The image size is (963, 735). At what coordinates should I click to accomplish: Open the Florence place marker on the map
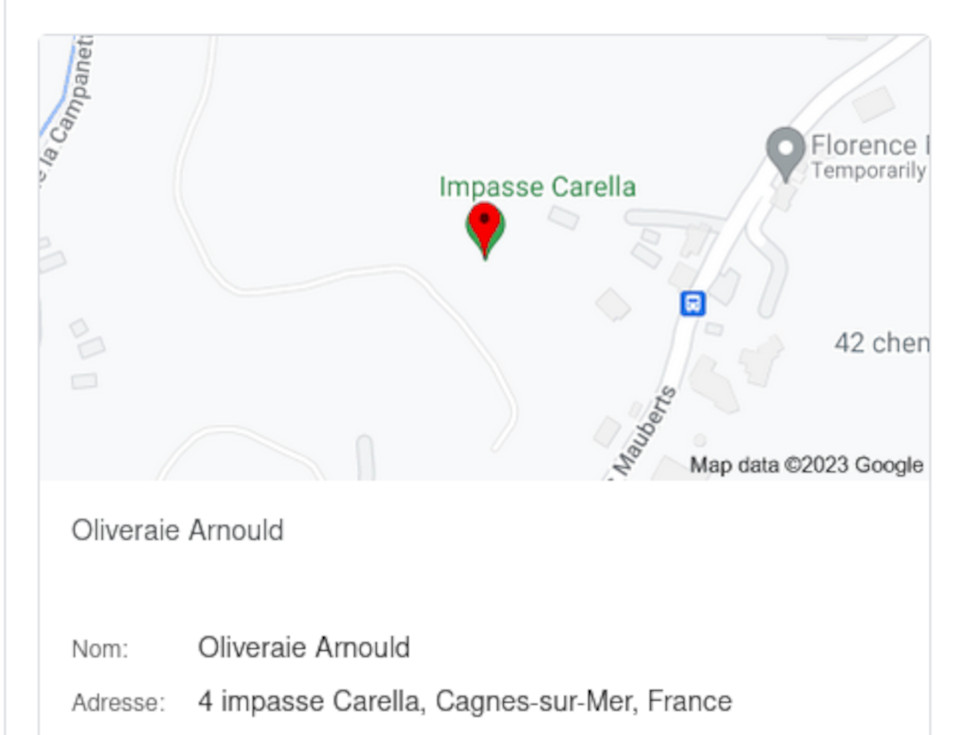coord(786,151)
